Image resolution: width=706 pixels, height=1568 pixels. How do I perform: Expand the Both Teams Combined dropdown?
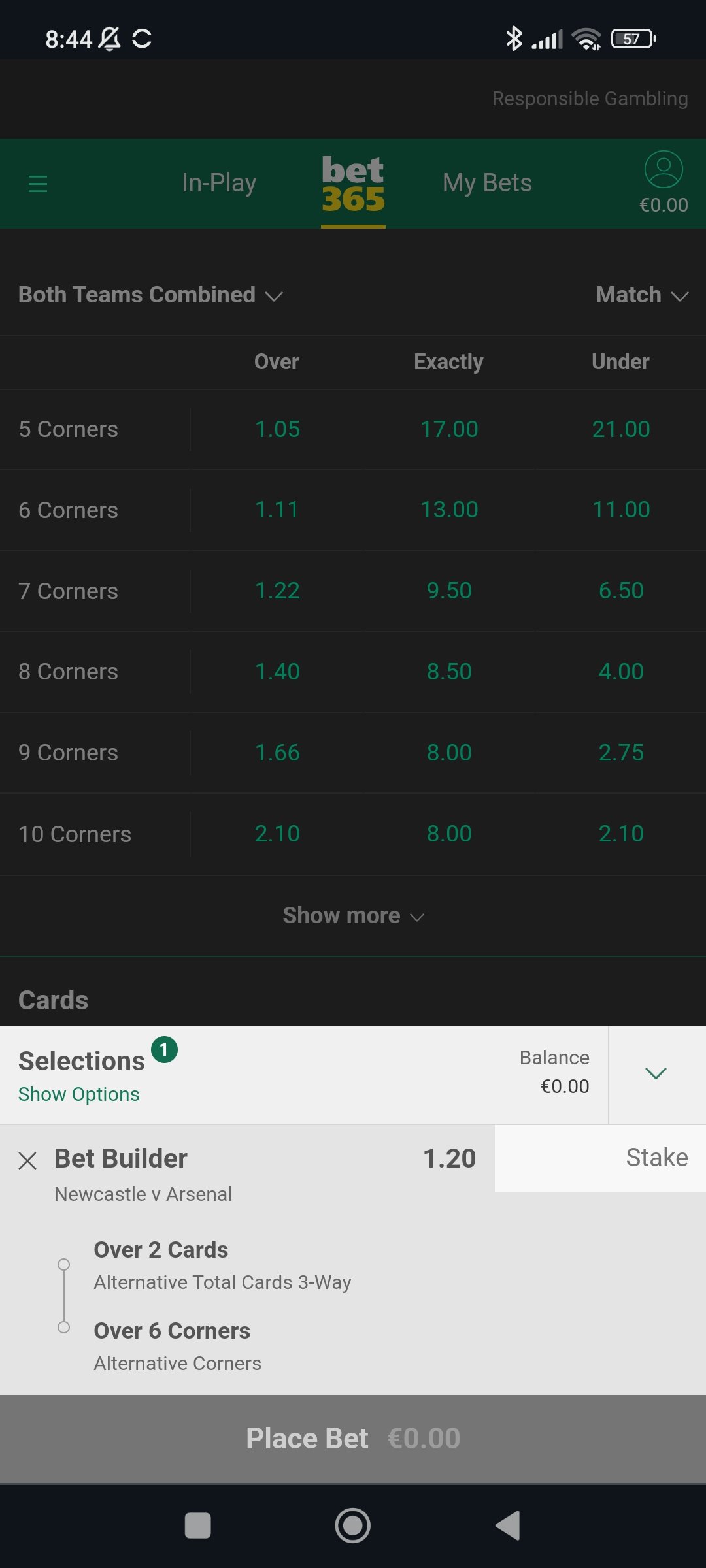pyautogui.click(x=150, y=295)
